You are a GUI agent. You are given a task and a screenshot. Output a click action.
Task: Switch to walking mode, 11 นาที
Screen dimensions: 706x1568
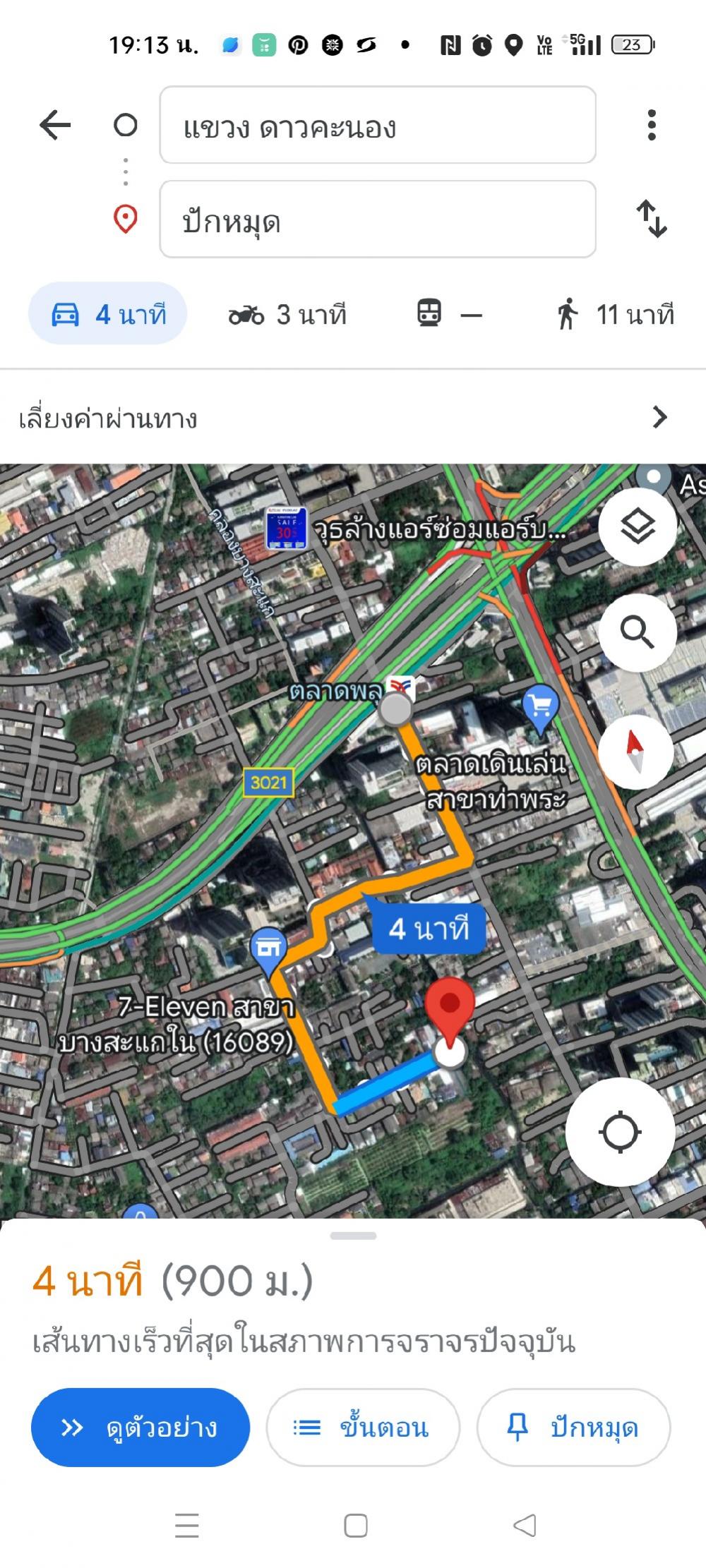tap(615, 315)
